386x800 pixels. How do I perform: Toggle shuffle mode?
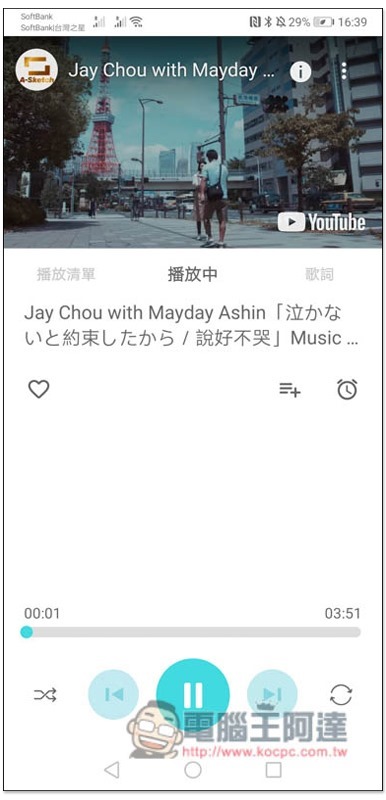(45, 695)
